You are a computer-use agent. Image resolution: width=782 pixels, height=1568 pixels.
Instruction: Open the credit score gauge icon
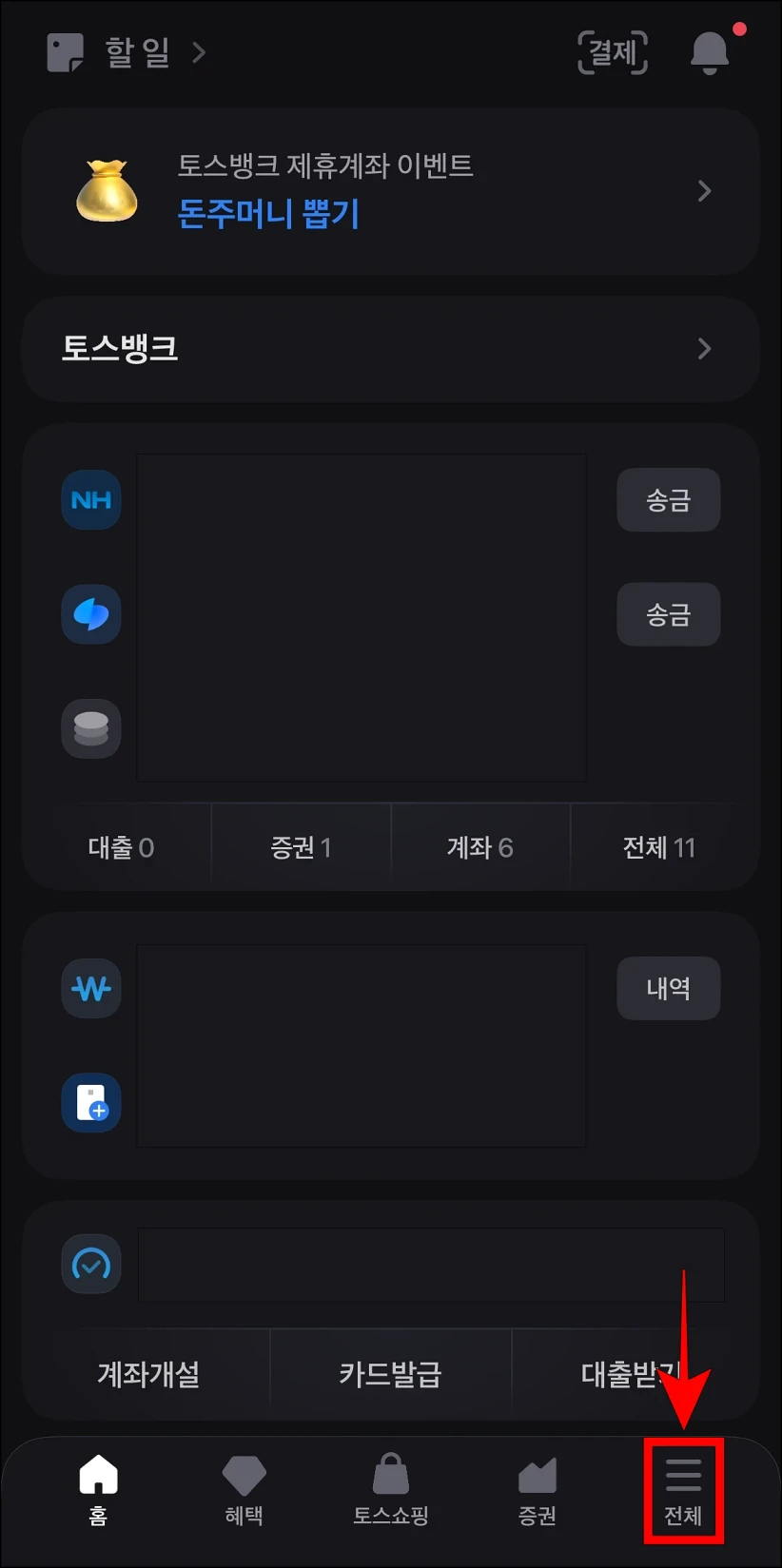coord(90,1265)
